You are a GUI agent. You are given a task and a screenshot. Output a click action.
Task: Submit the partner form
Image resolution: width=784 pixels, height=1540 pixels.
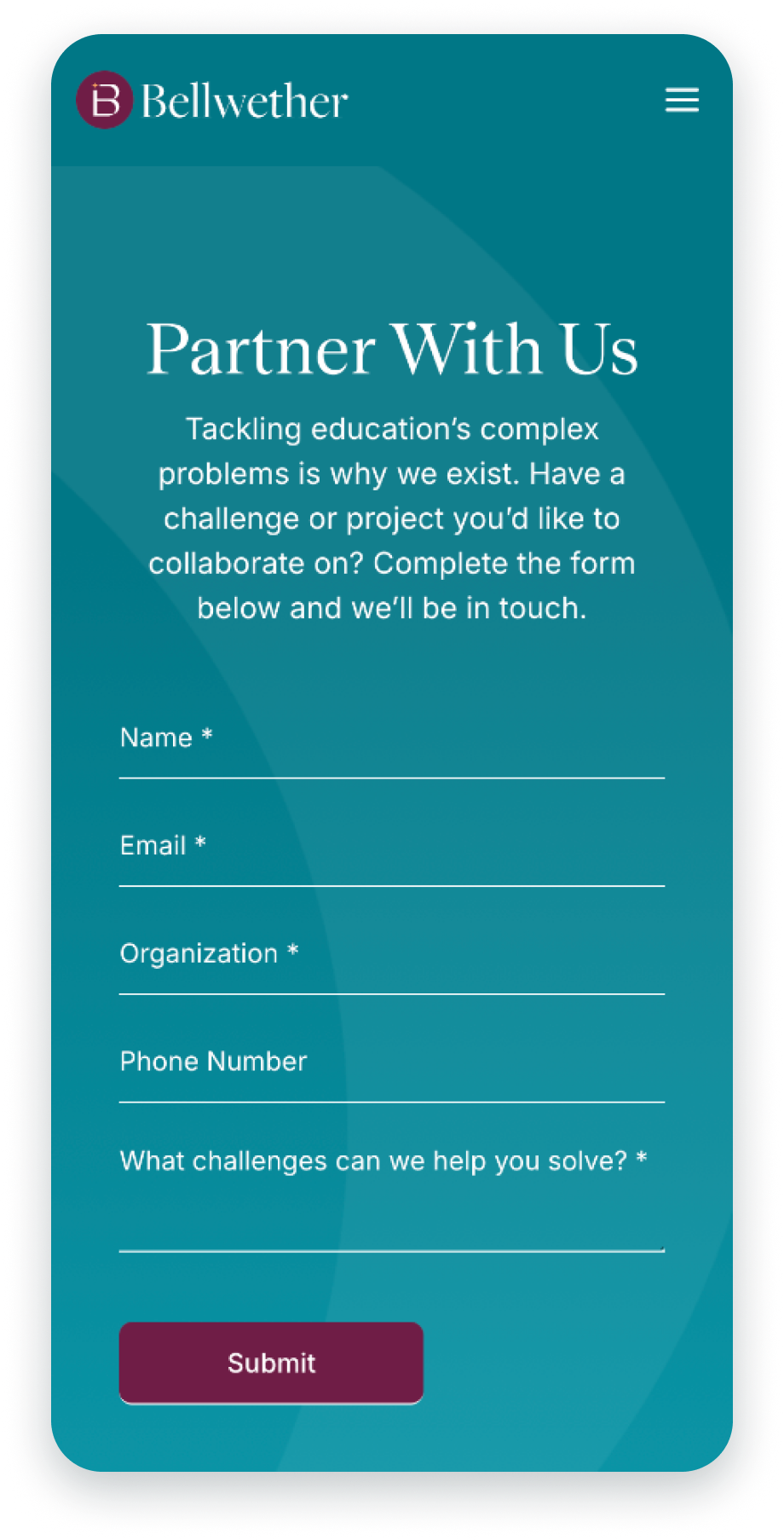pos(271,1362)
